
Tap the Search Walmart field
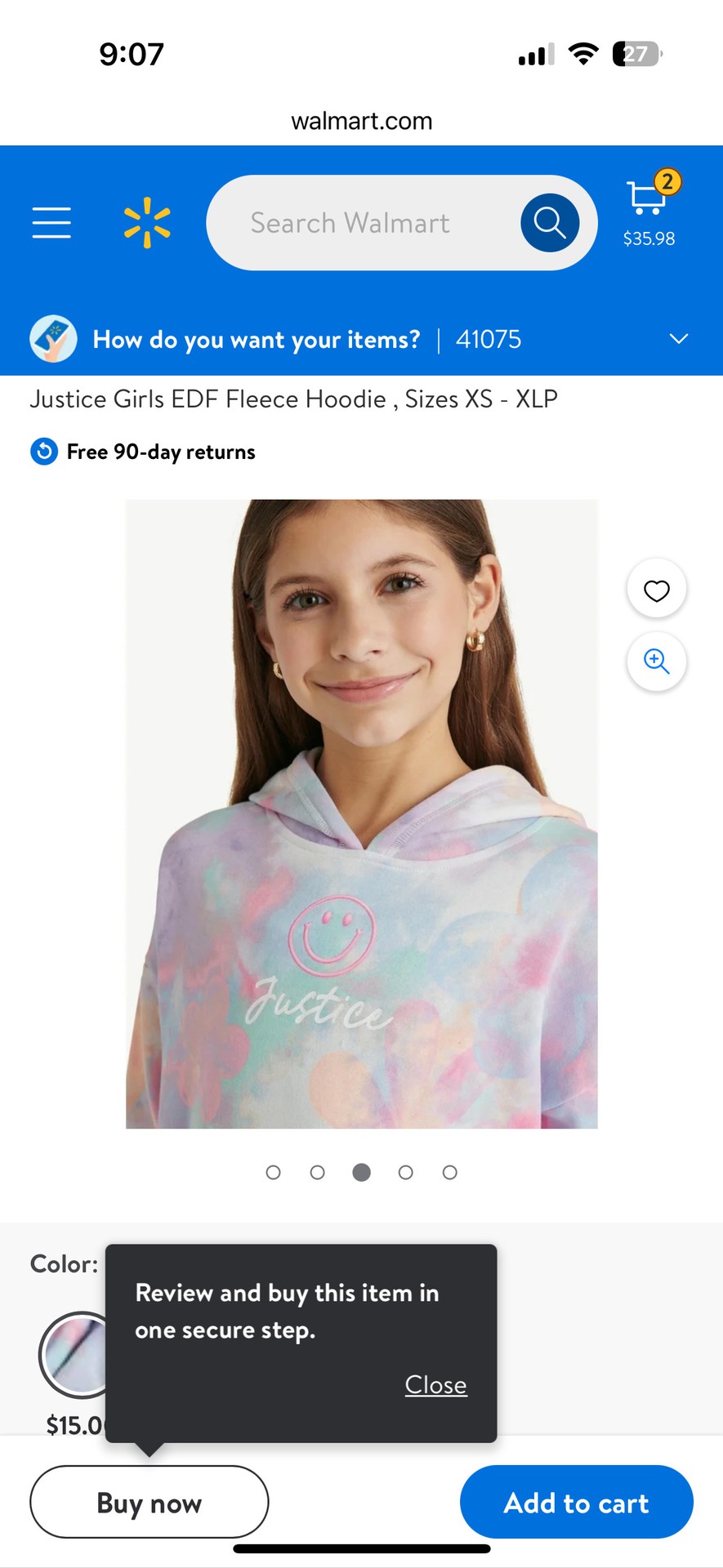[x=351, y=223]
